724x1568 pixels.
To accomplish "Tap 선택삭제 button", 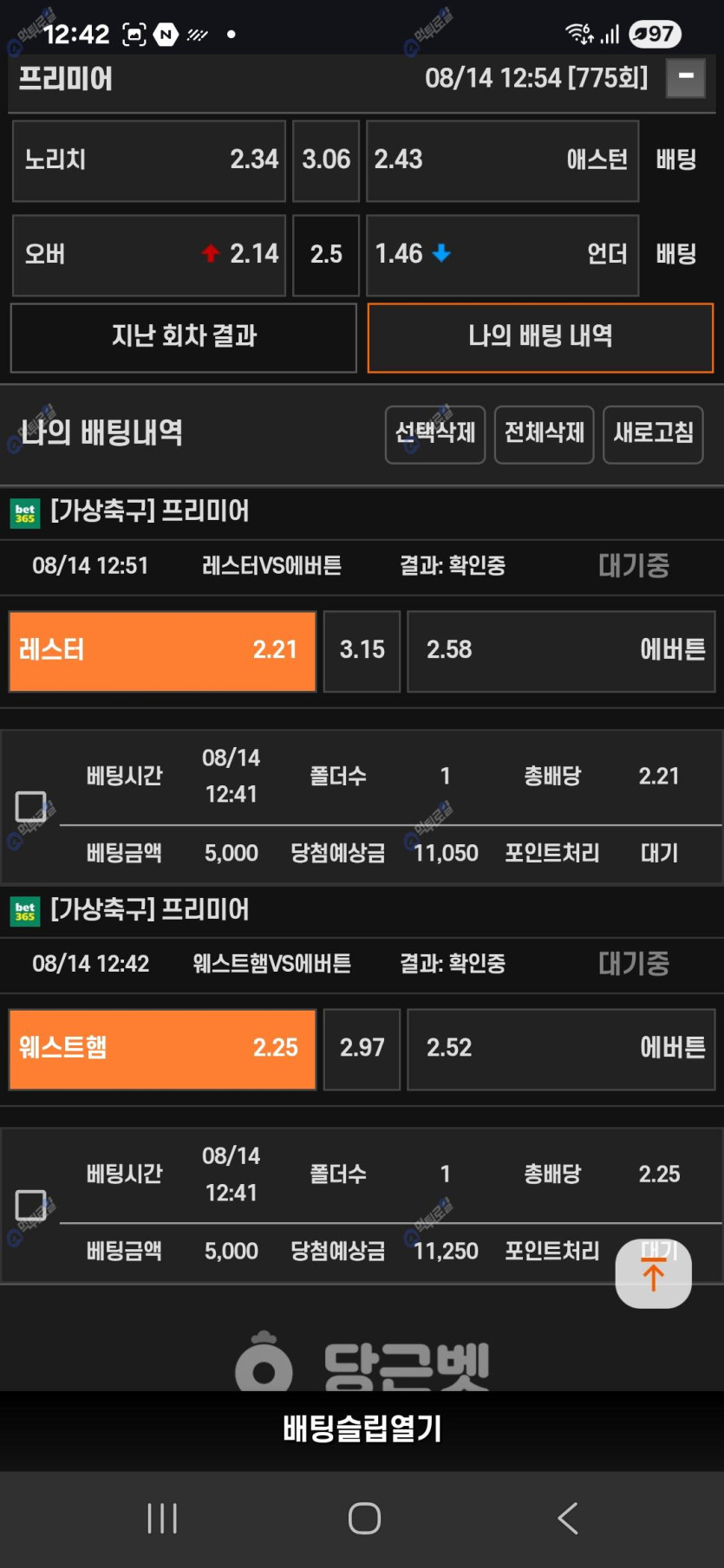I will pos(434,434).
